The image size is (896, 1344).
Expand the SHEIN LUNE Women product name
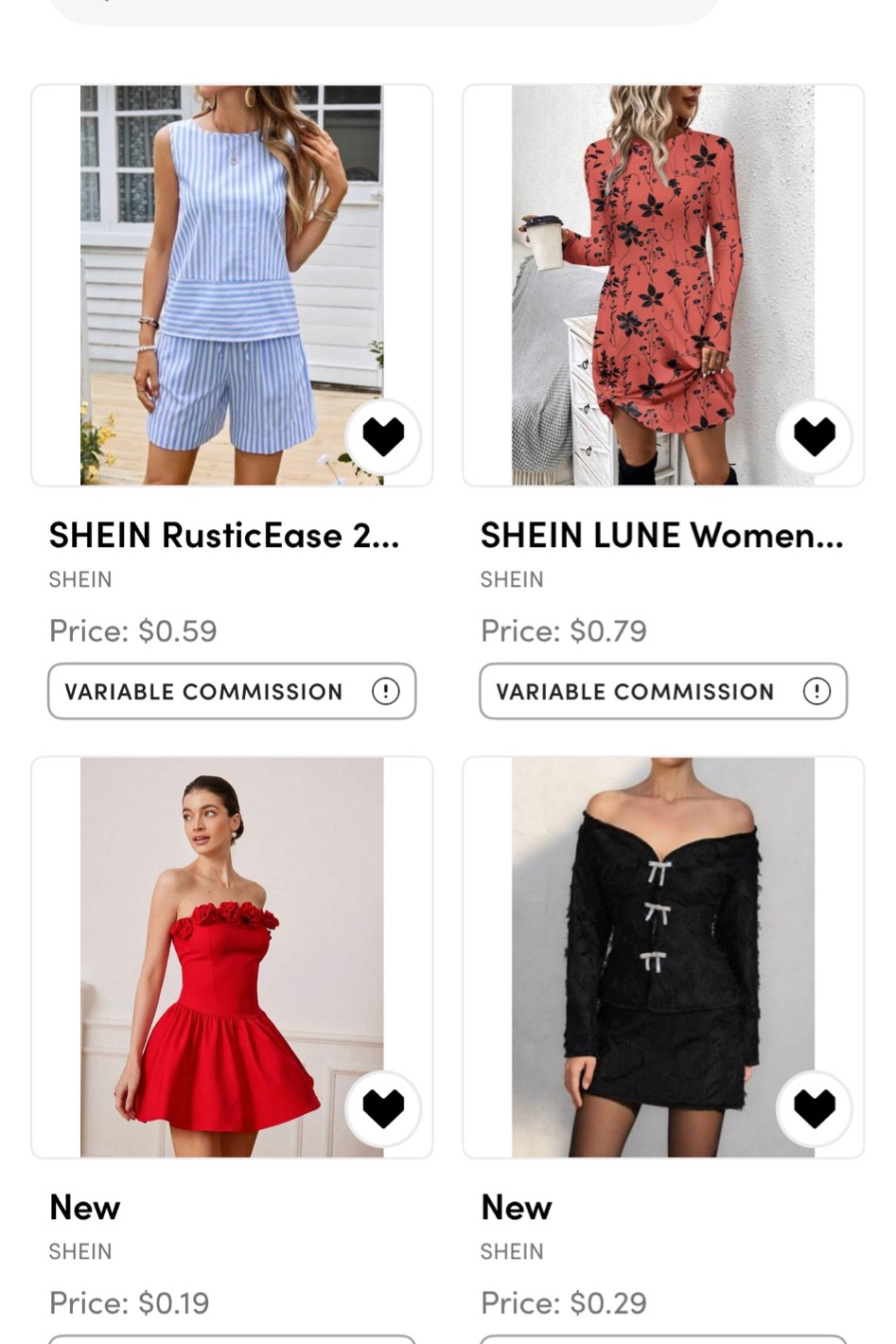point(661,535)
